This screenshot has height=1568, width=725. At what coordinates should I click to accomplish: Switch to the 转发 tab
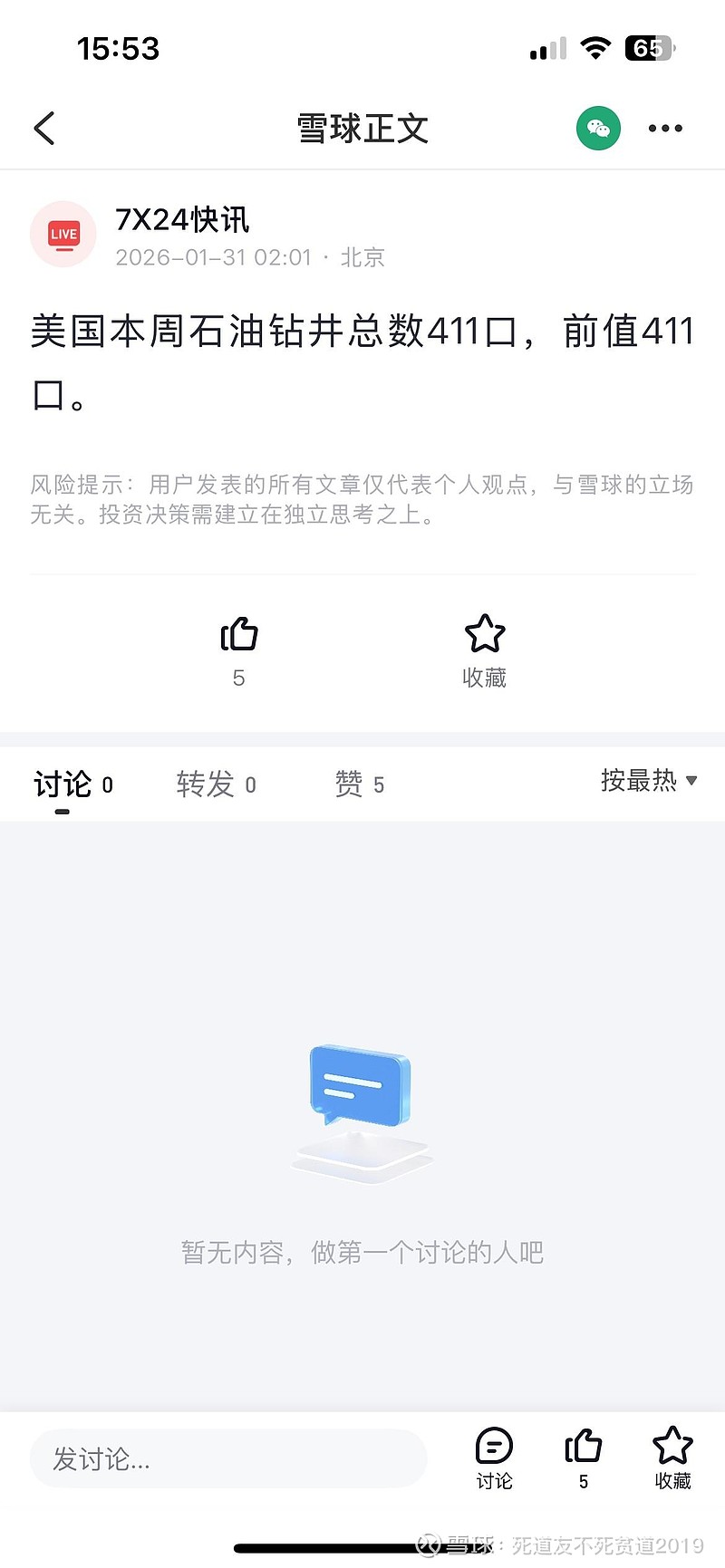point(216,784)
